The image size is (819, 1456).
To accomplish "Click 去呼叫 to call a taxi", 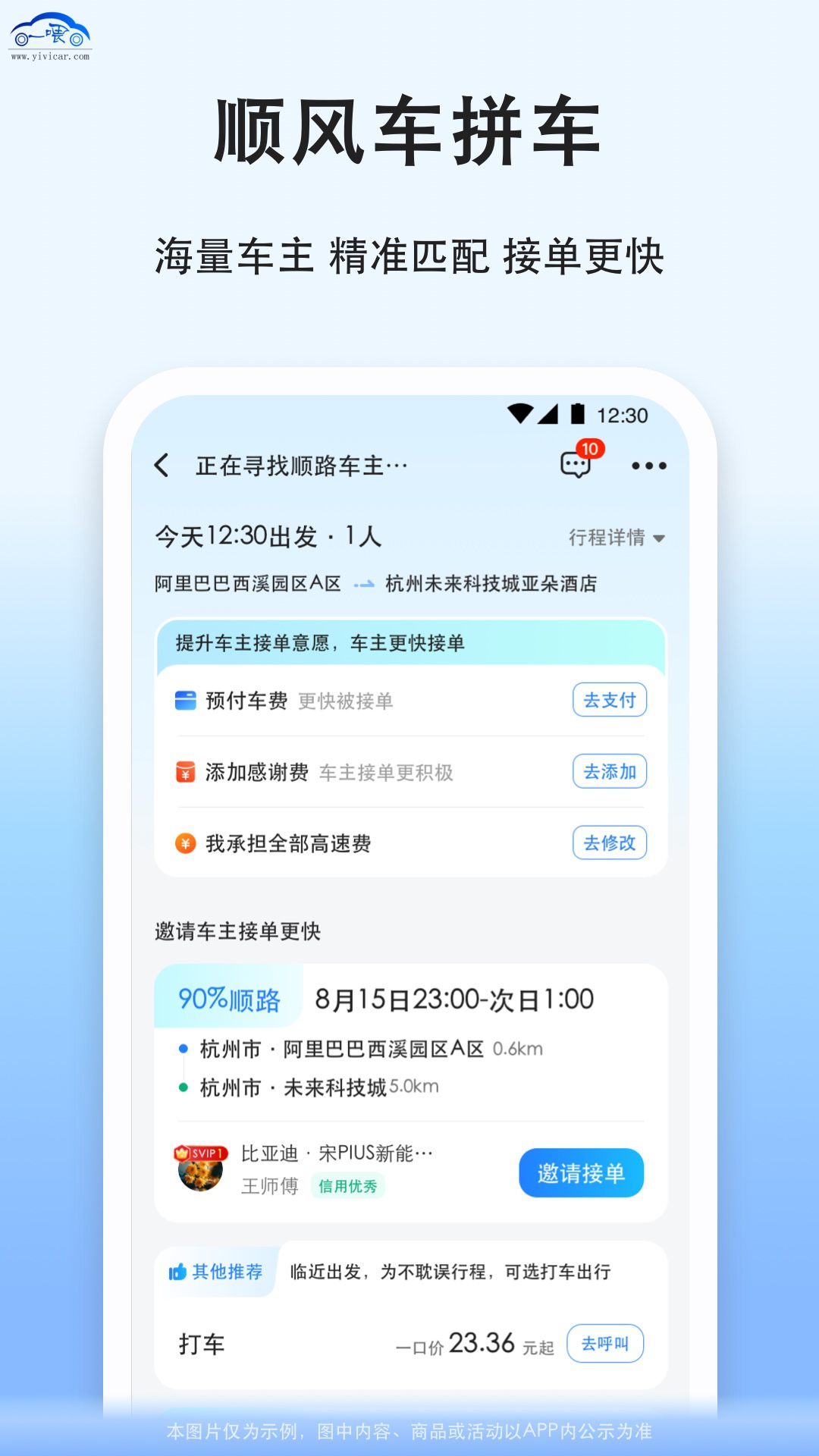I will pos(605,1343).
